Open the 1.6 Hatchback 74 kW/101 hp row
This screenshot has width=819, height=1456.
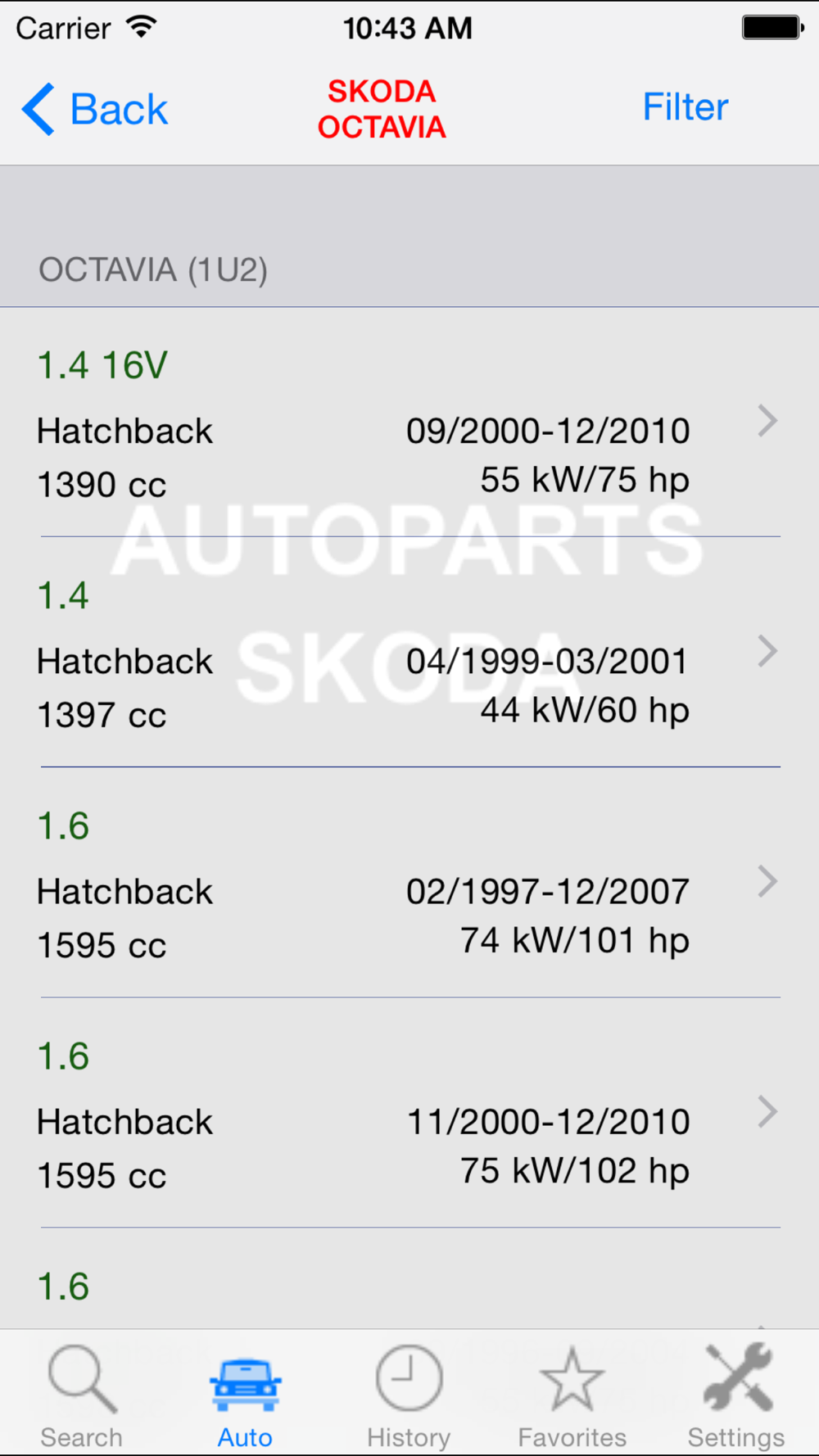tap(409, 883)
